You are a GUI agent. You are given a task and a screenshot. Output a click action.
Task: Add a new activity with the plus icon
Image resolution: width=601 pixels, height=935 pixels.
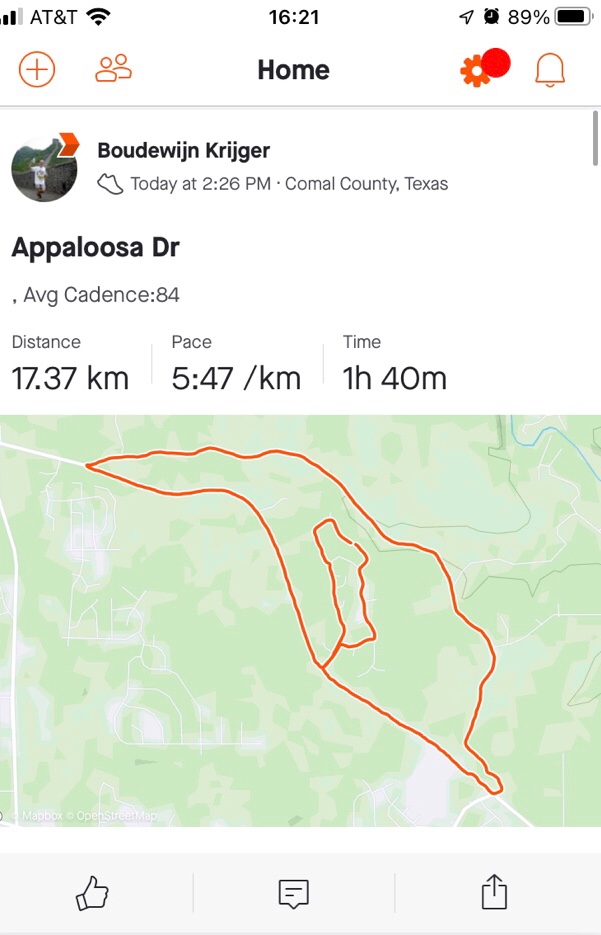(x=37, y=70)
